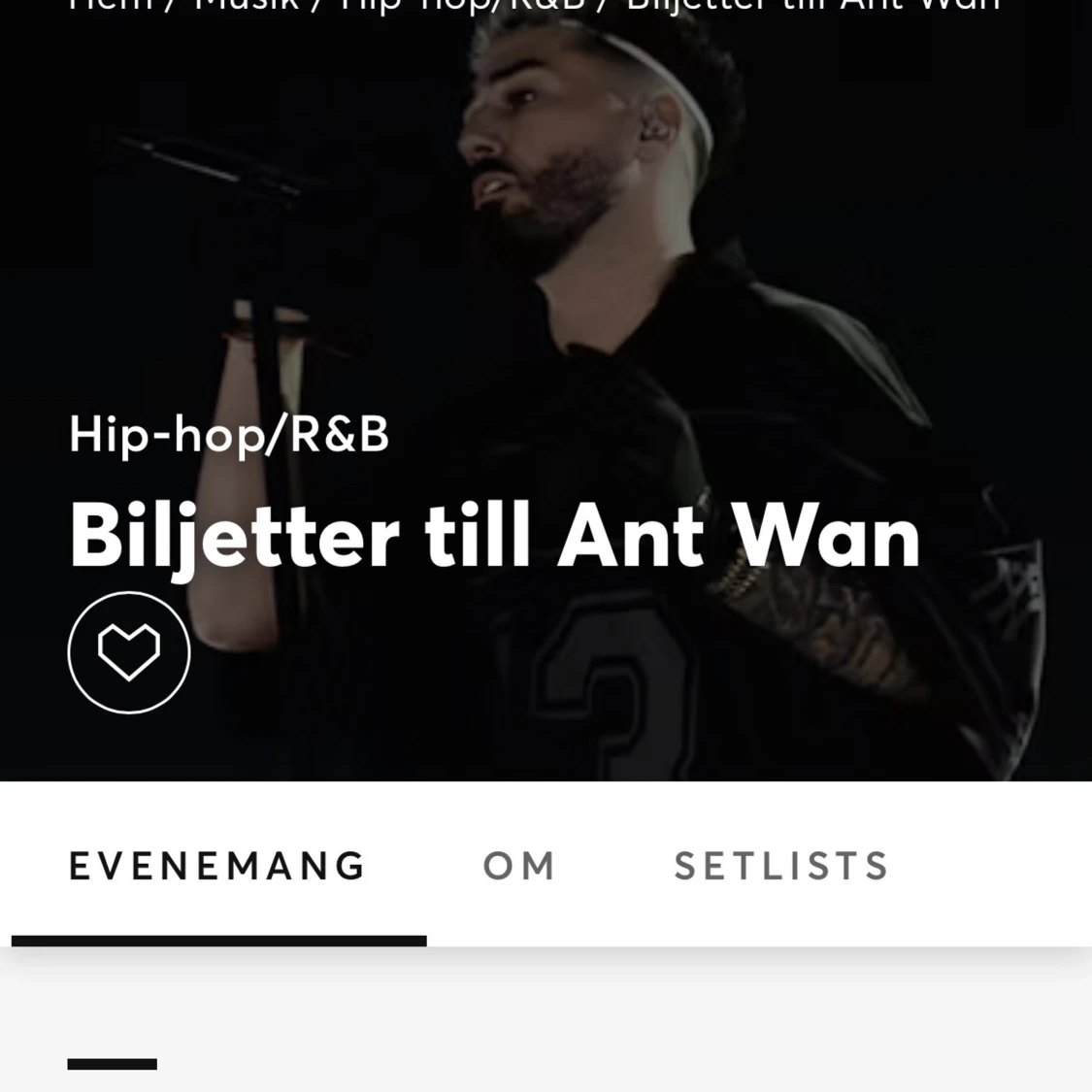
Task: Select the Evenemang tab
Action: point(217,866)
